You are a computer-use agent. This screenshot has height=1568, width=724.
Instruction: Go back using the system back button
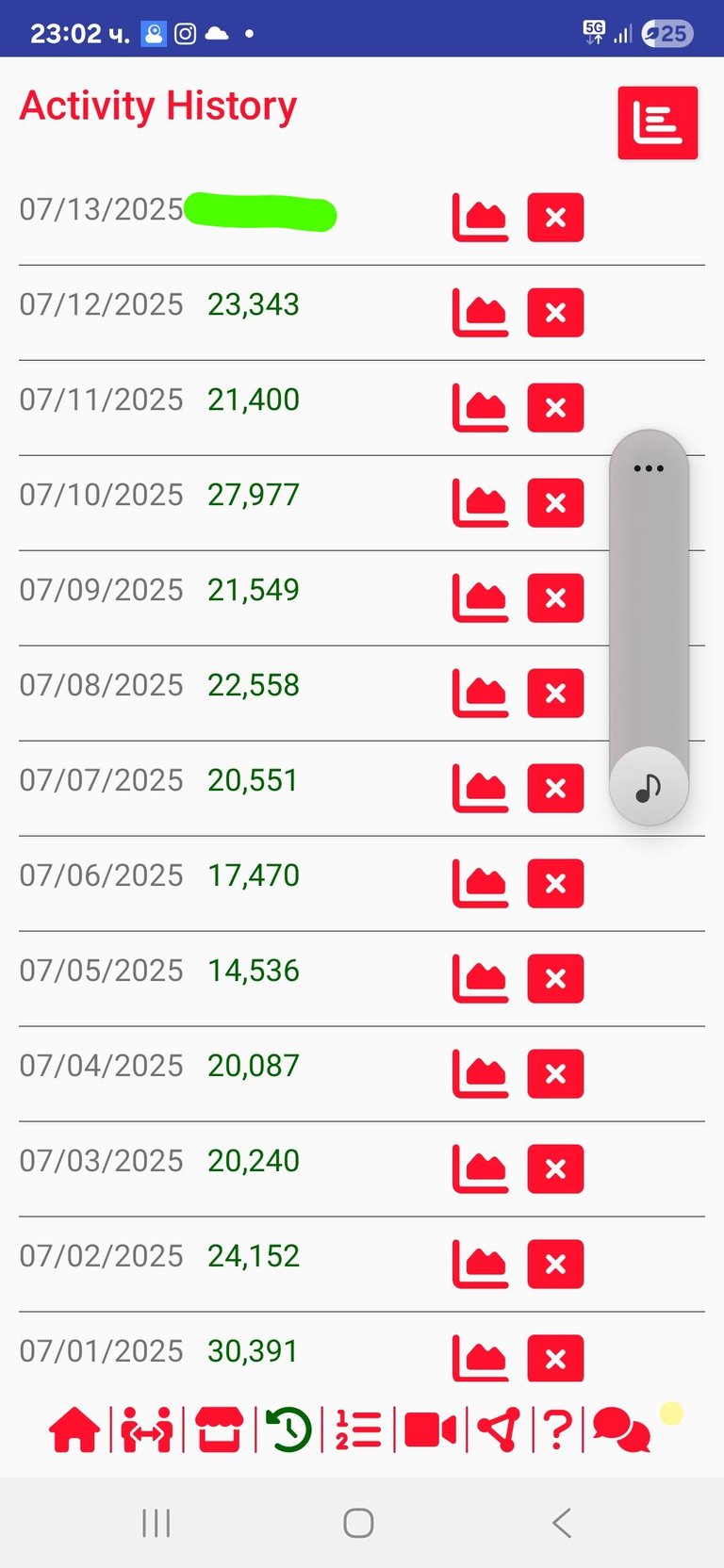click(x=562, y=1523)
